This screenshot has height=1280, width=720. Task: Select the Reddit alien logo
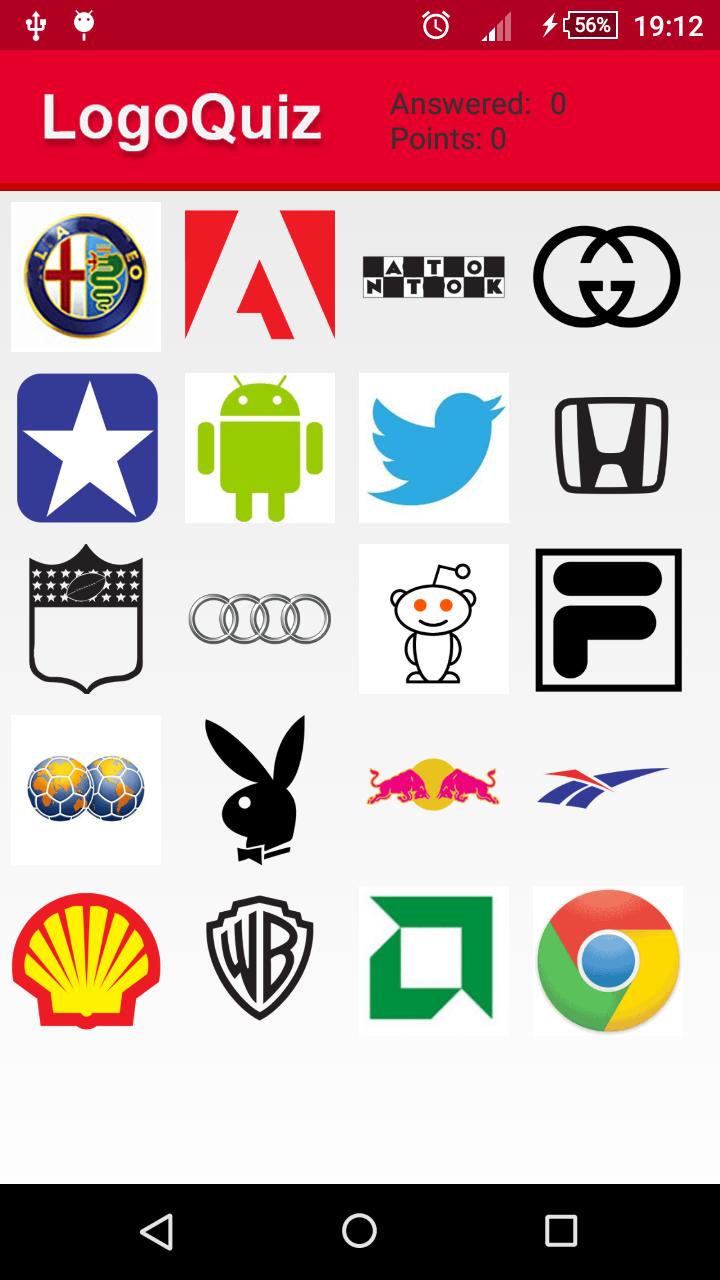434,619
